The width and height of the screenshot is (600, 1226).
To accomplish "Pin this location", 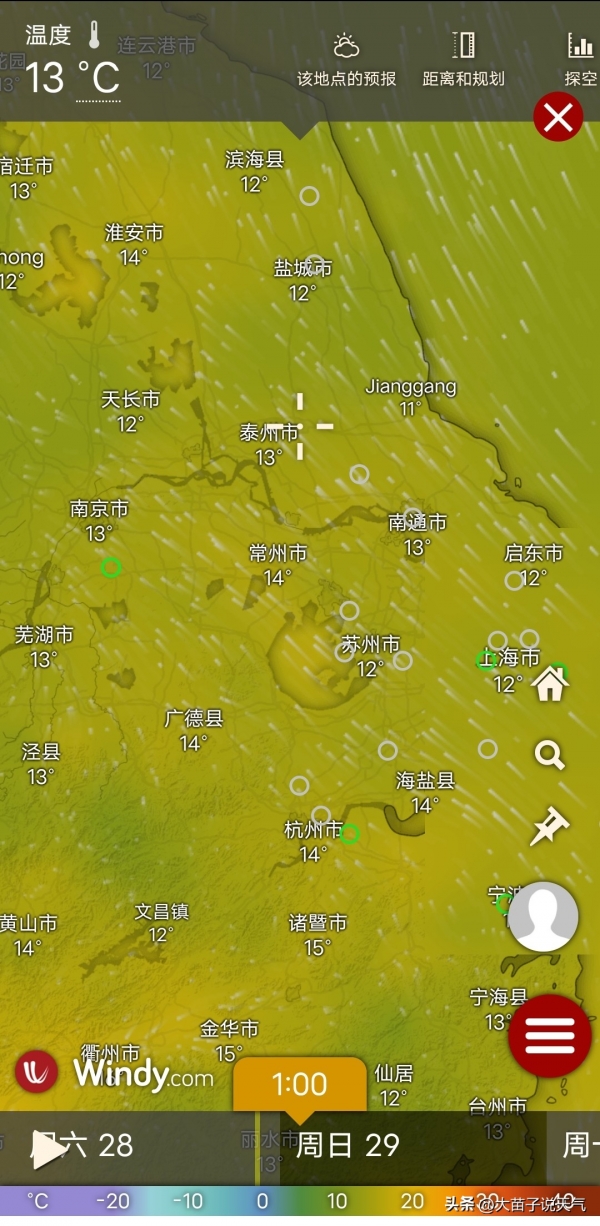I will (549, 826).
